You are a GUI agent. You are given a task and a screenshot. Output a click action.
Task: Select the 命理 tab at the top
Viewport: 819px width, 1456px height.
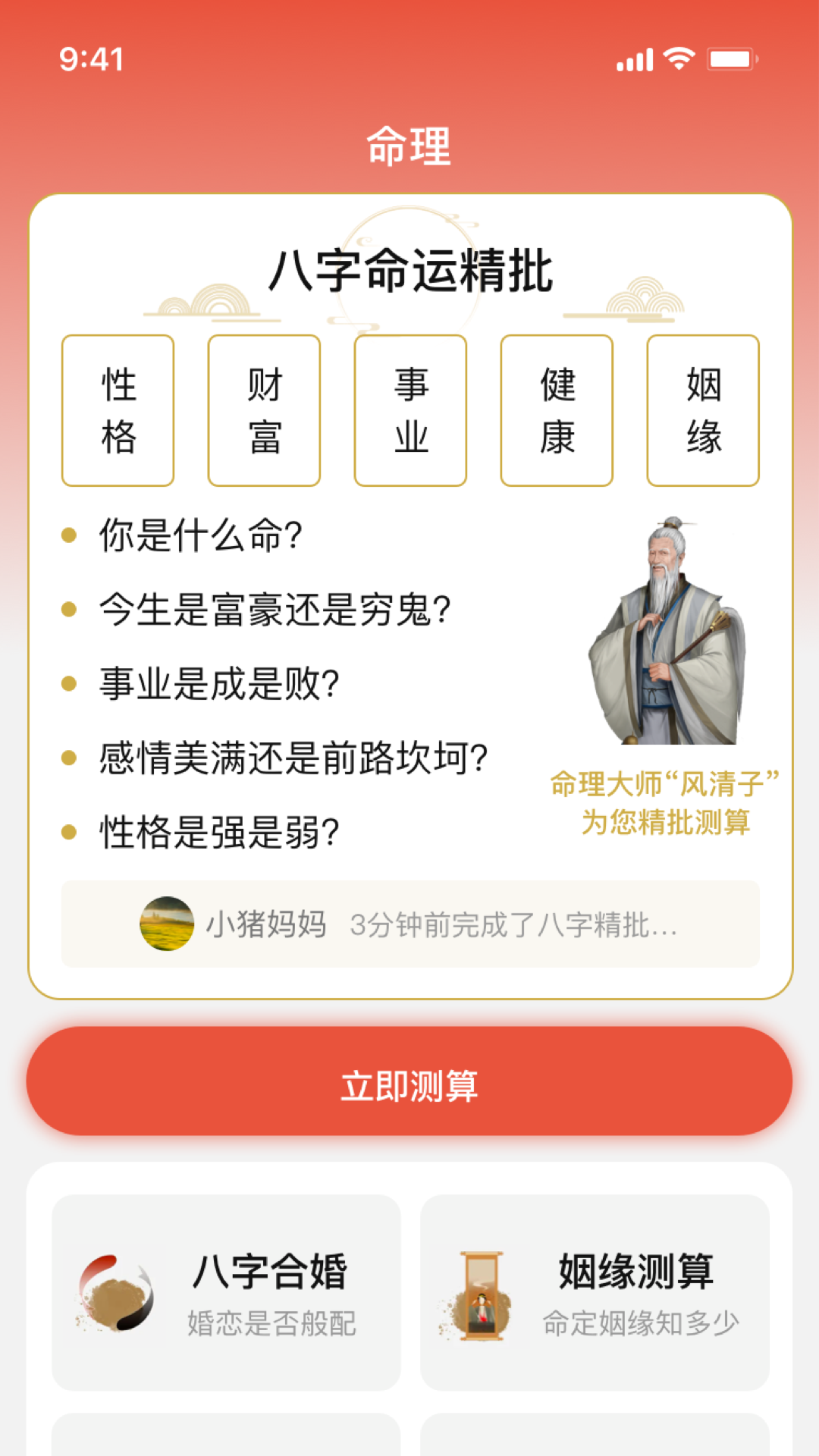pyautogui.click(x=409, y=146)
